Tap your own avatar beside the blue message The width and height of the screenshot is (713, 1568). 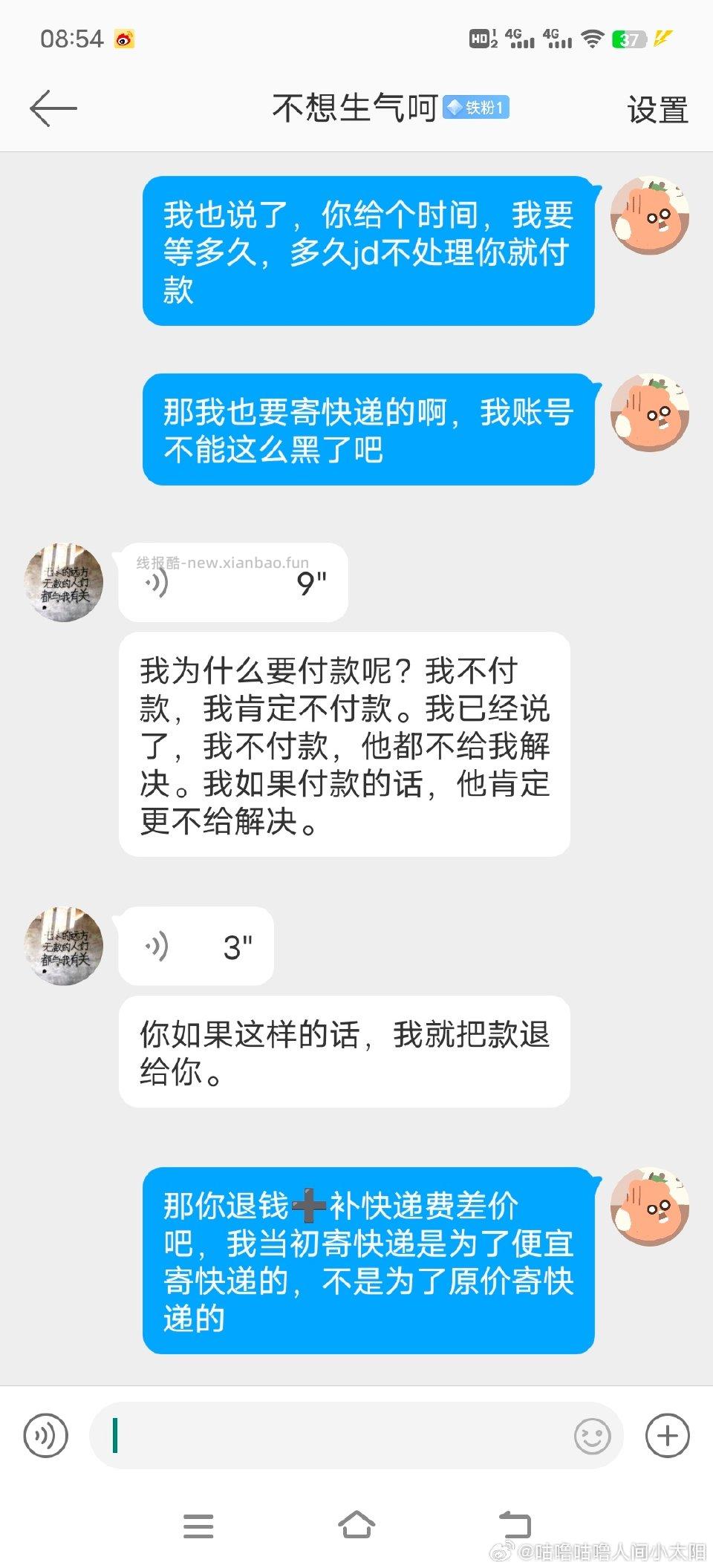click(x=650, y=215)
